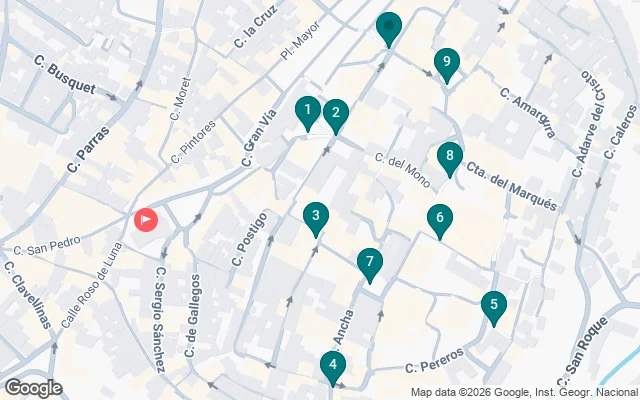Tap map pin number 5

click(x=493, y=304)
